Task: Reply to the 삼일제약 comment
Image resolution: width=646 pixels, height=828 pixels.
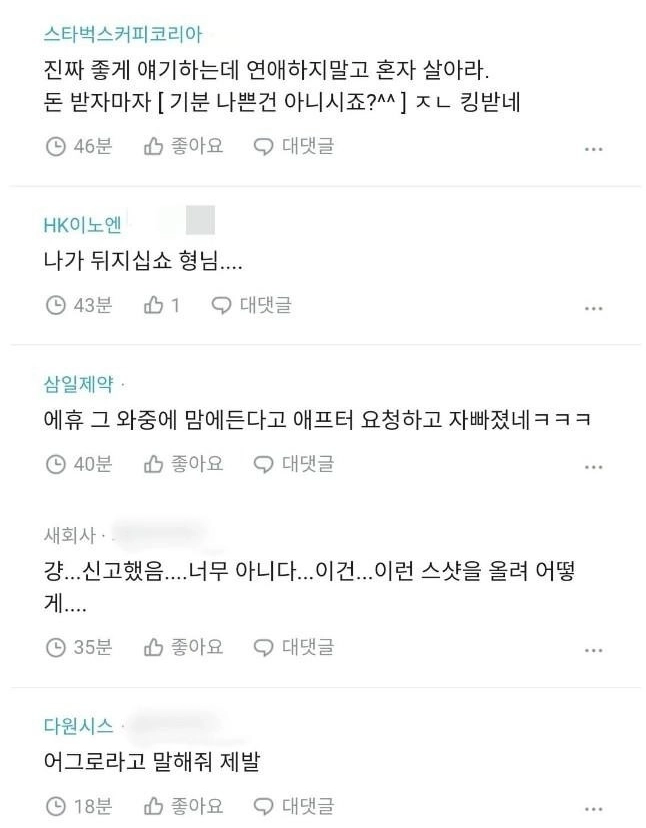Action: click(293, 464)
